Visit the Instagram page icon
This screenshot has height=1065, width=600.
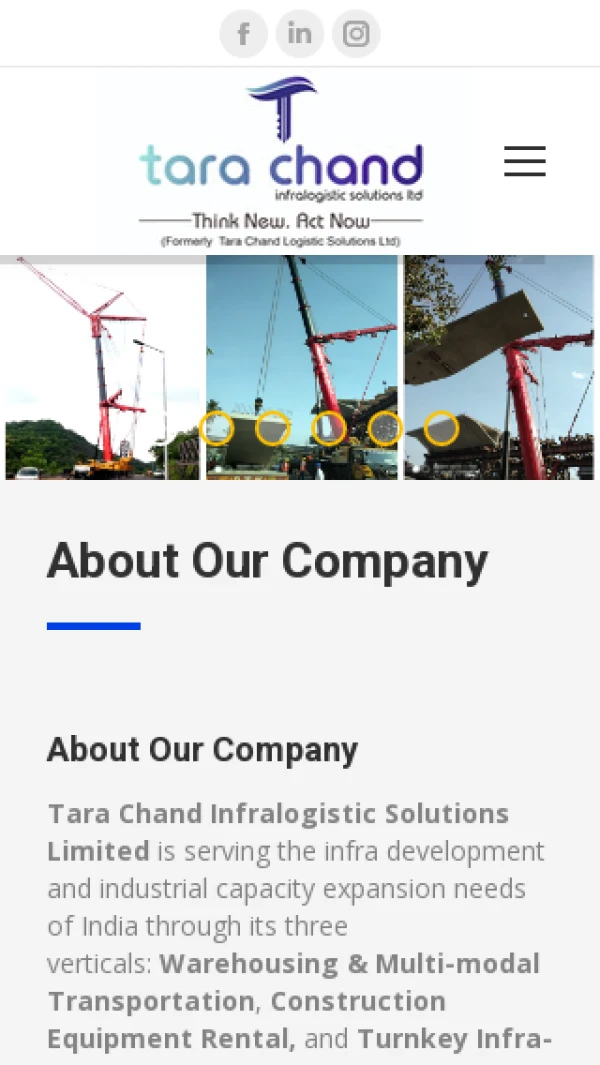(x=356, y=34)
